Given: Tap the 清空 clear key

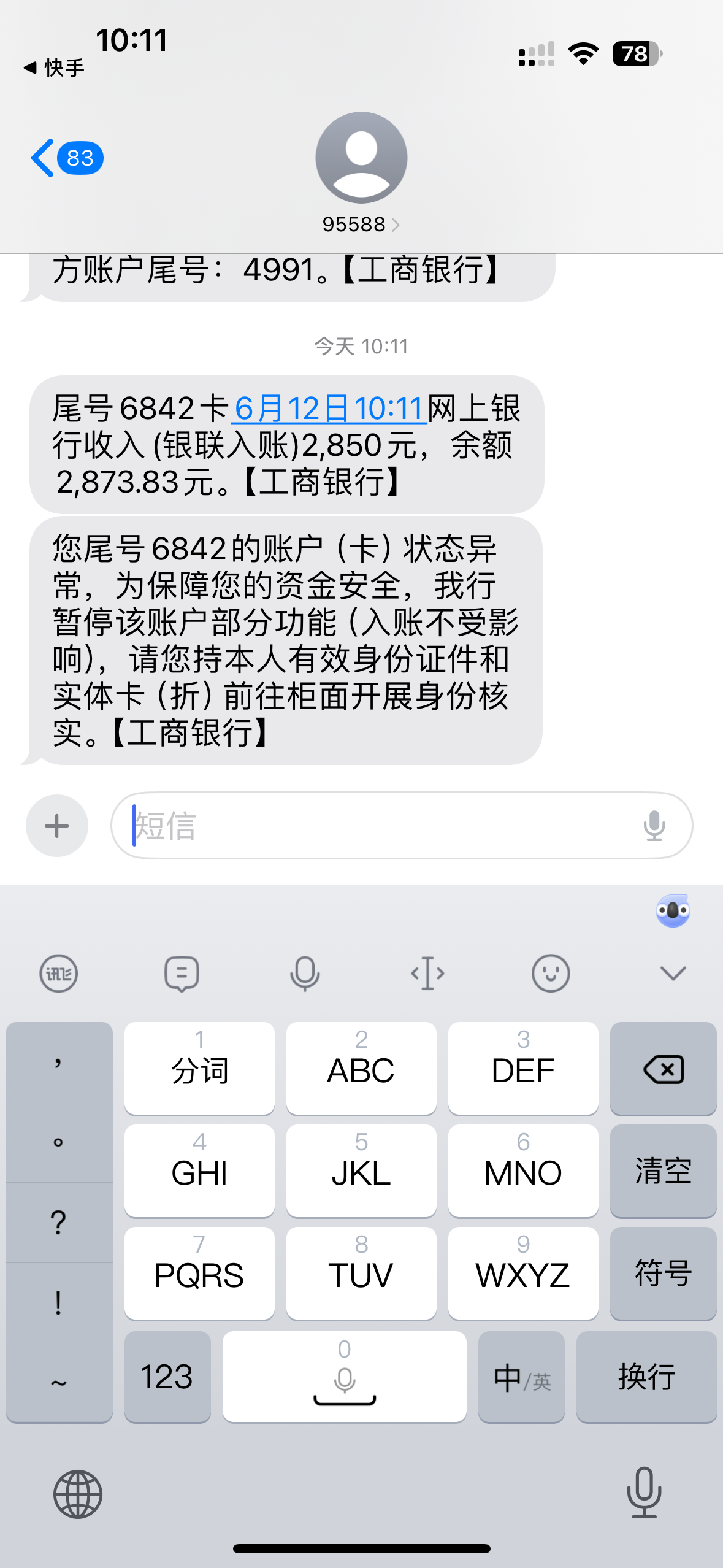Looking at the screenshot, I should click(x=663, y=1171).
